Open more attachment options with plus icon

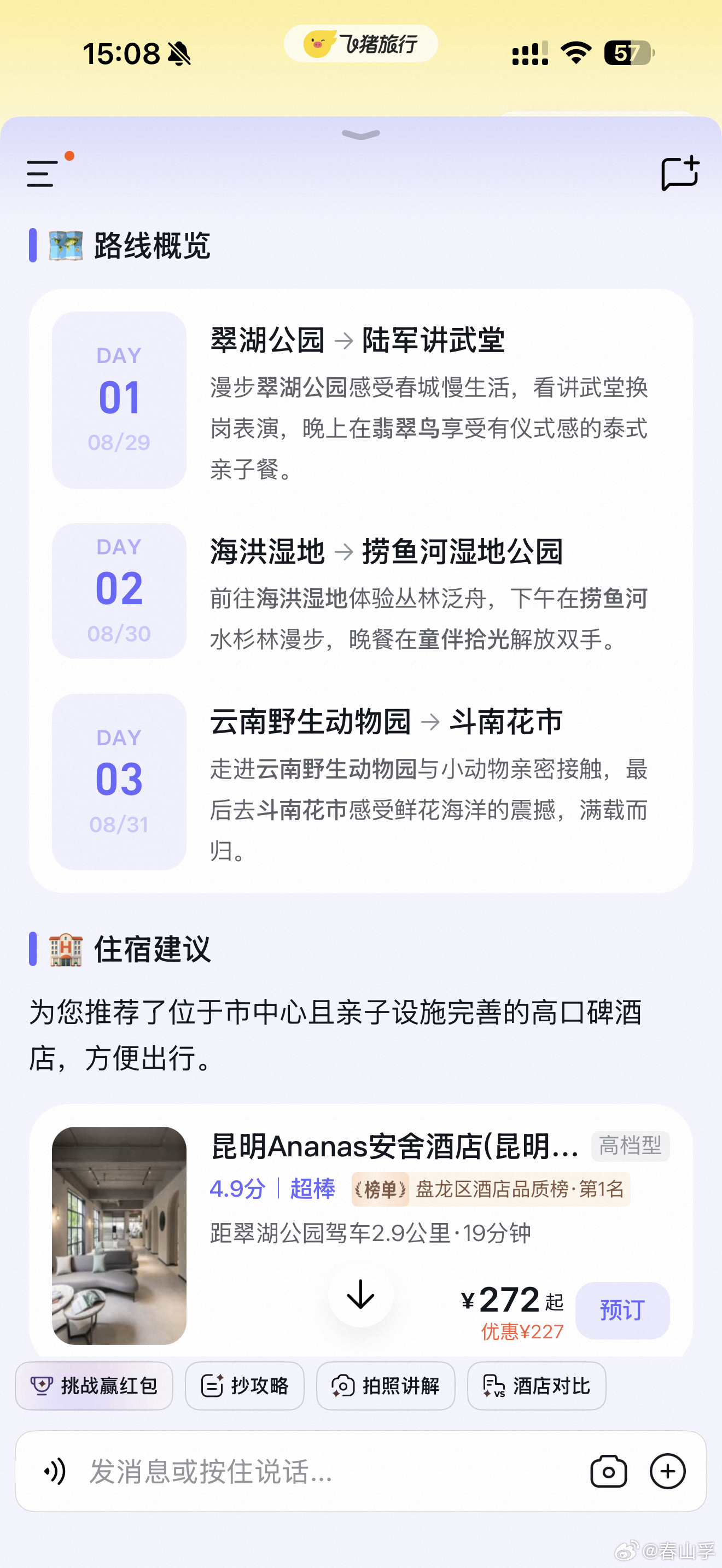[668, 1471]
